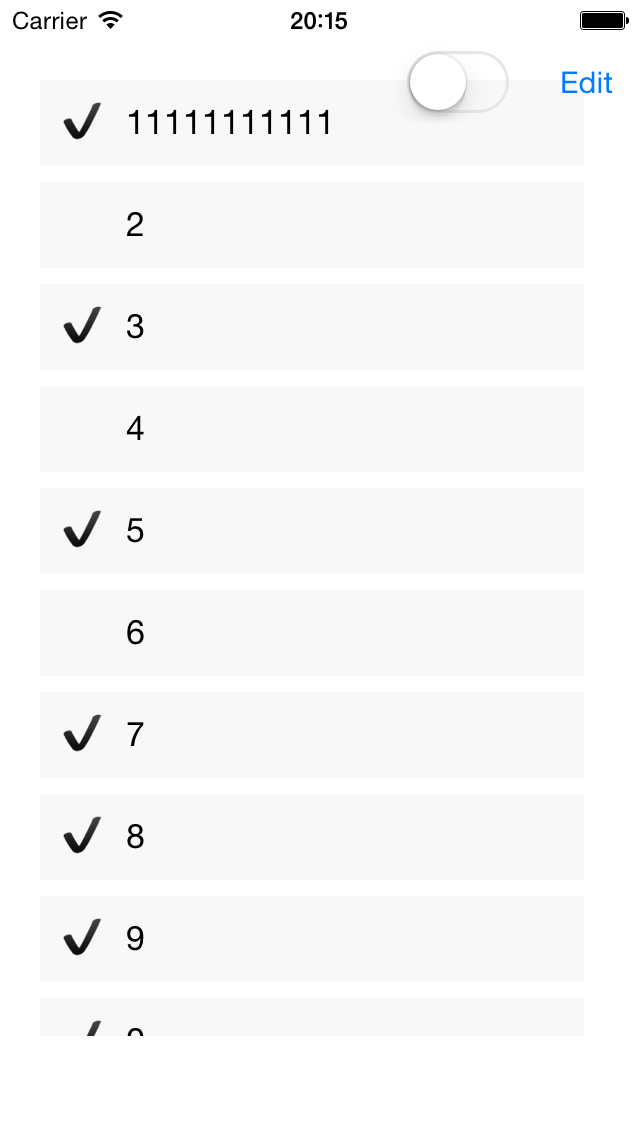Deselect the row labeled 8
This screenshot has width=640, height=1136.
312,837
